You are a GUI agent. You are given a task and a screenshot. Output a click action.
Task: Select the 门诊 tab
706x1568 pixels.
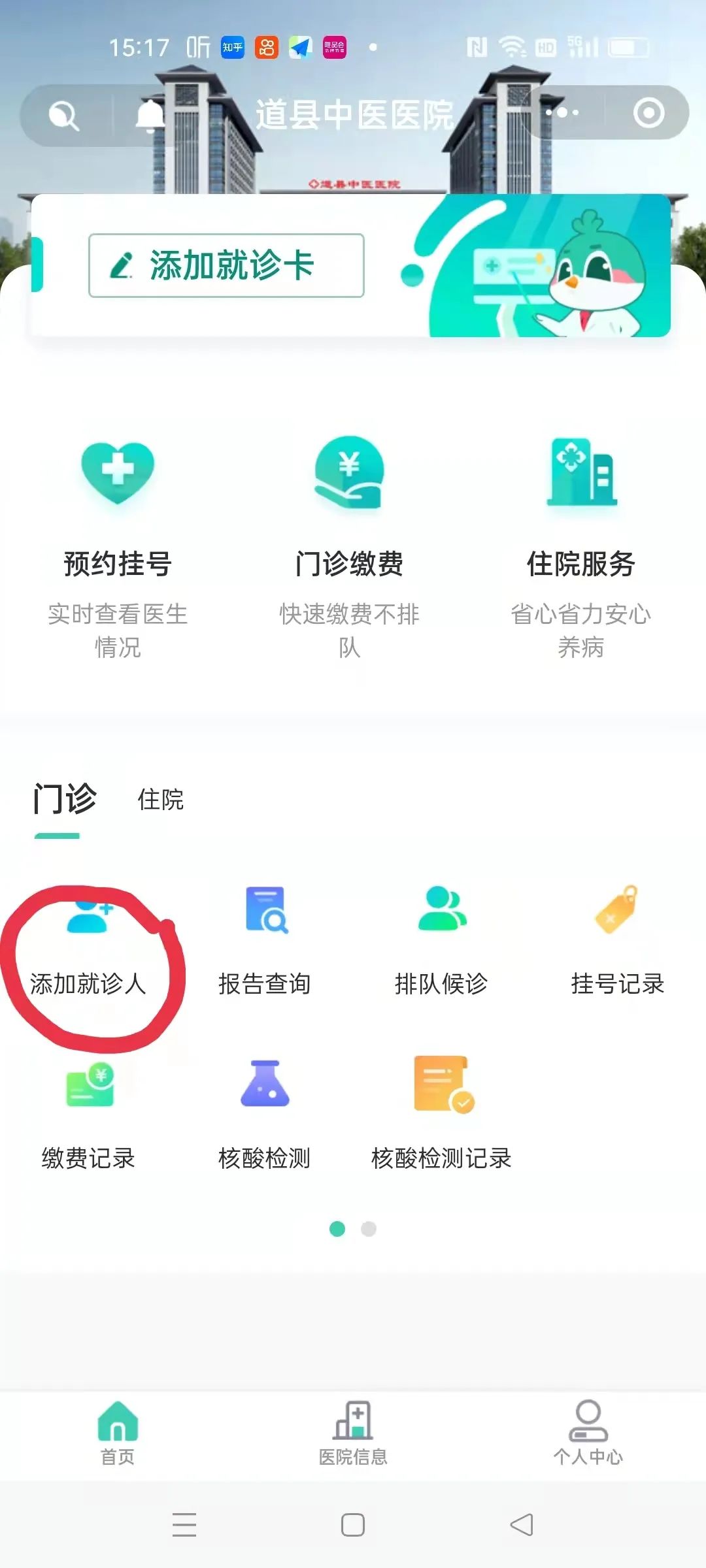click(64, 799)
